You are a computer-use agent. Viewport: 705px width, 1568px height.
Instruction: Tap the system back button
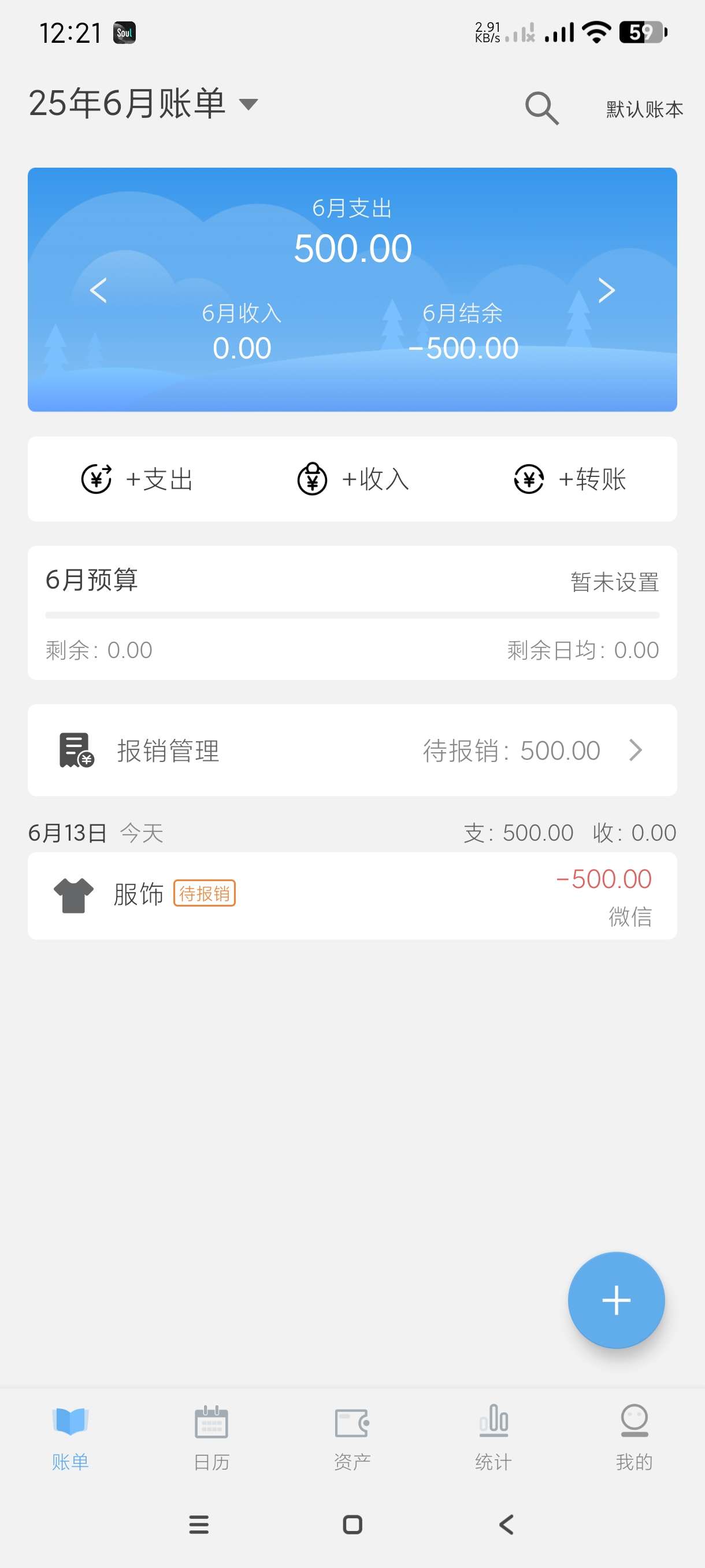click(x=506, y=1525)
